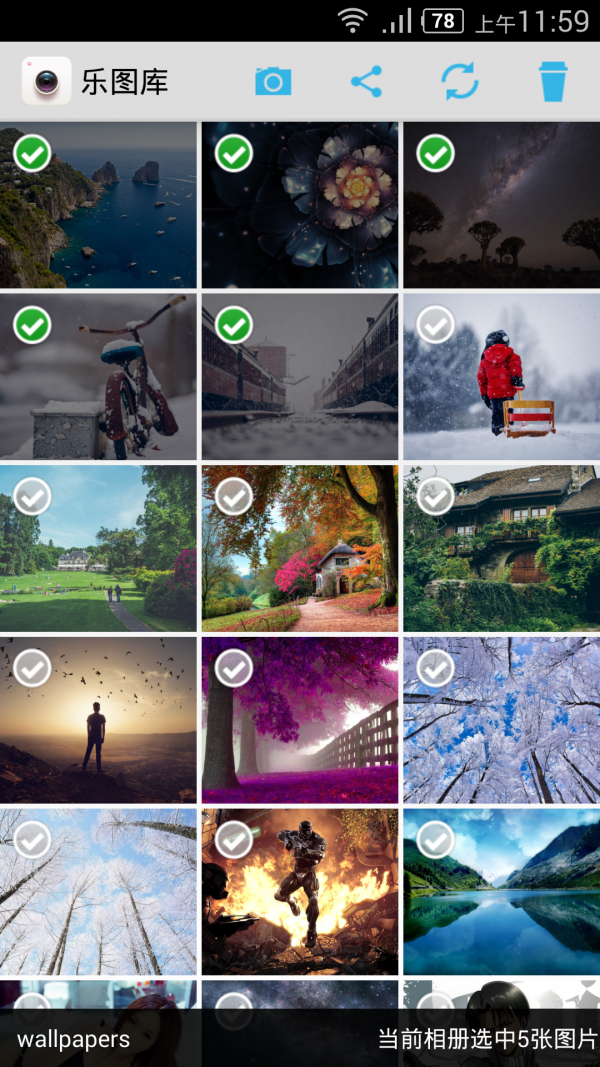Select the mountain lake reflection photo

435,840
